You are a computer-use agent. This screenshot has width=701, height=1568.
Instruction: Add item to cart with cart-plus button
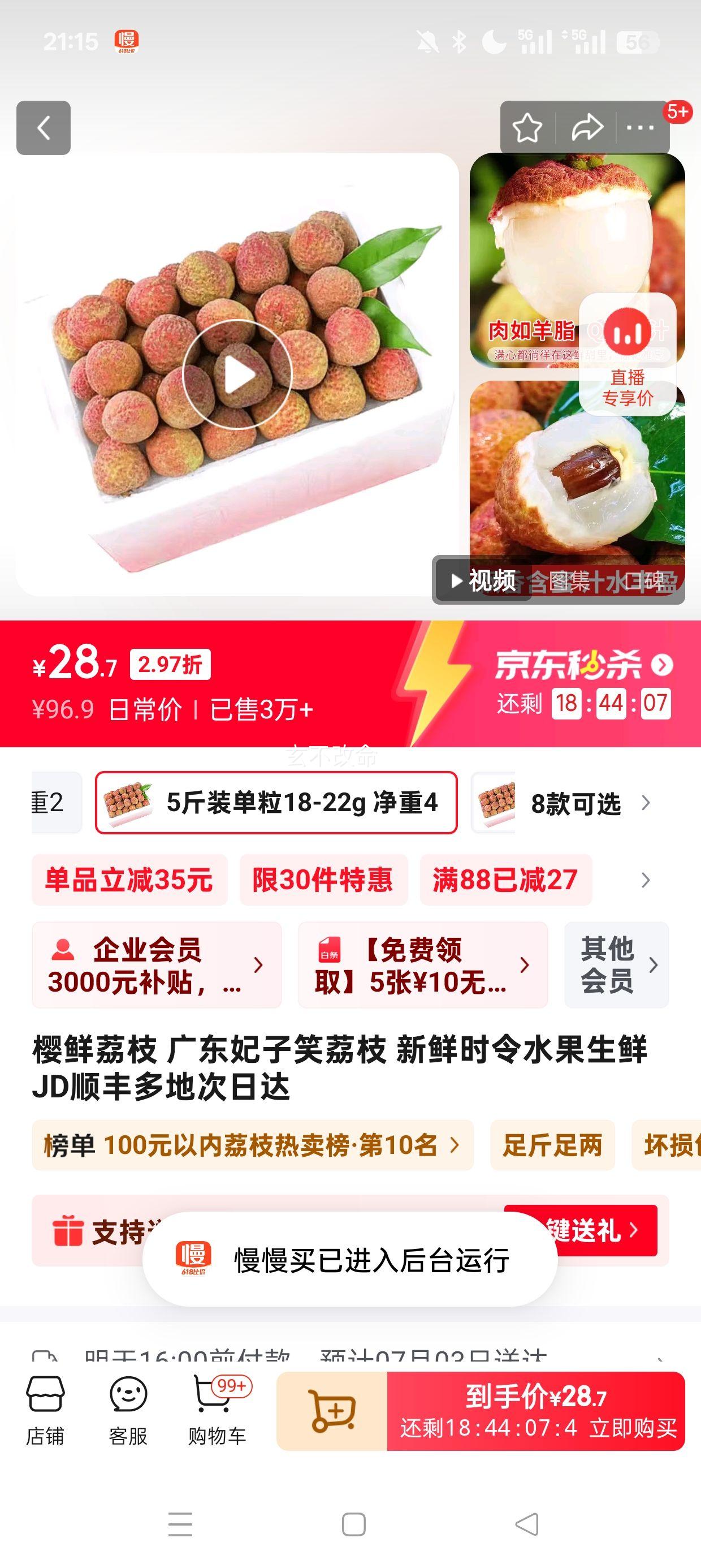(x=332, y=1411)
